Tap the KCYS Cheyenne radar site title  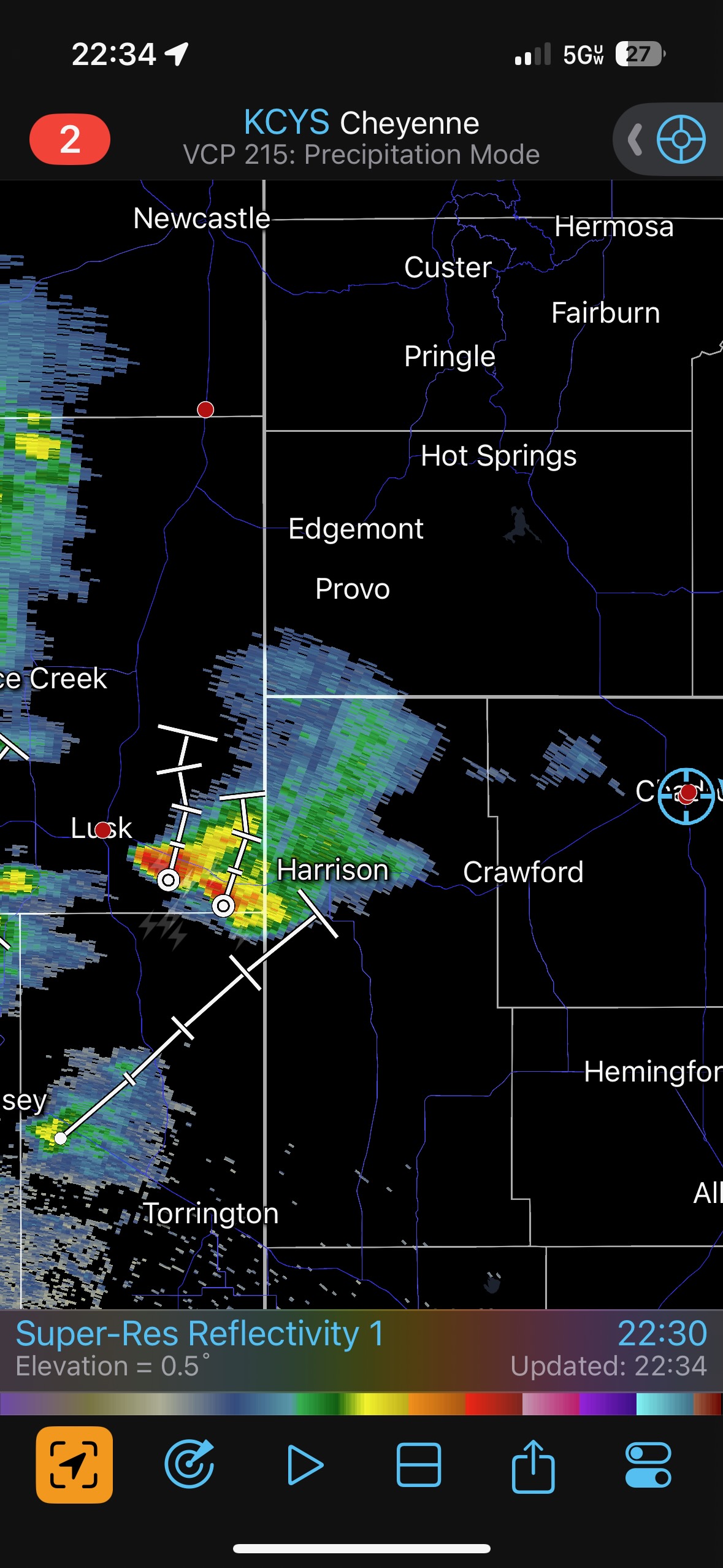point(361,123)
